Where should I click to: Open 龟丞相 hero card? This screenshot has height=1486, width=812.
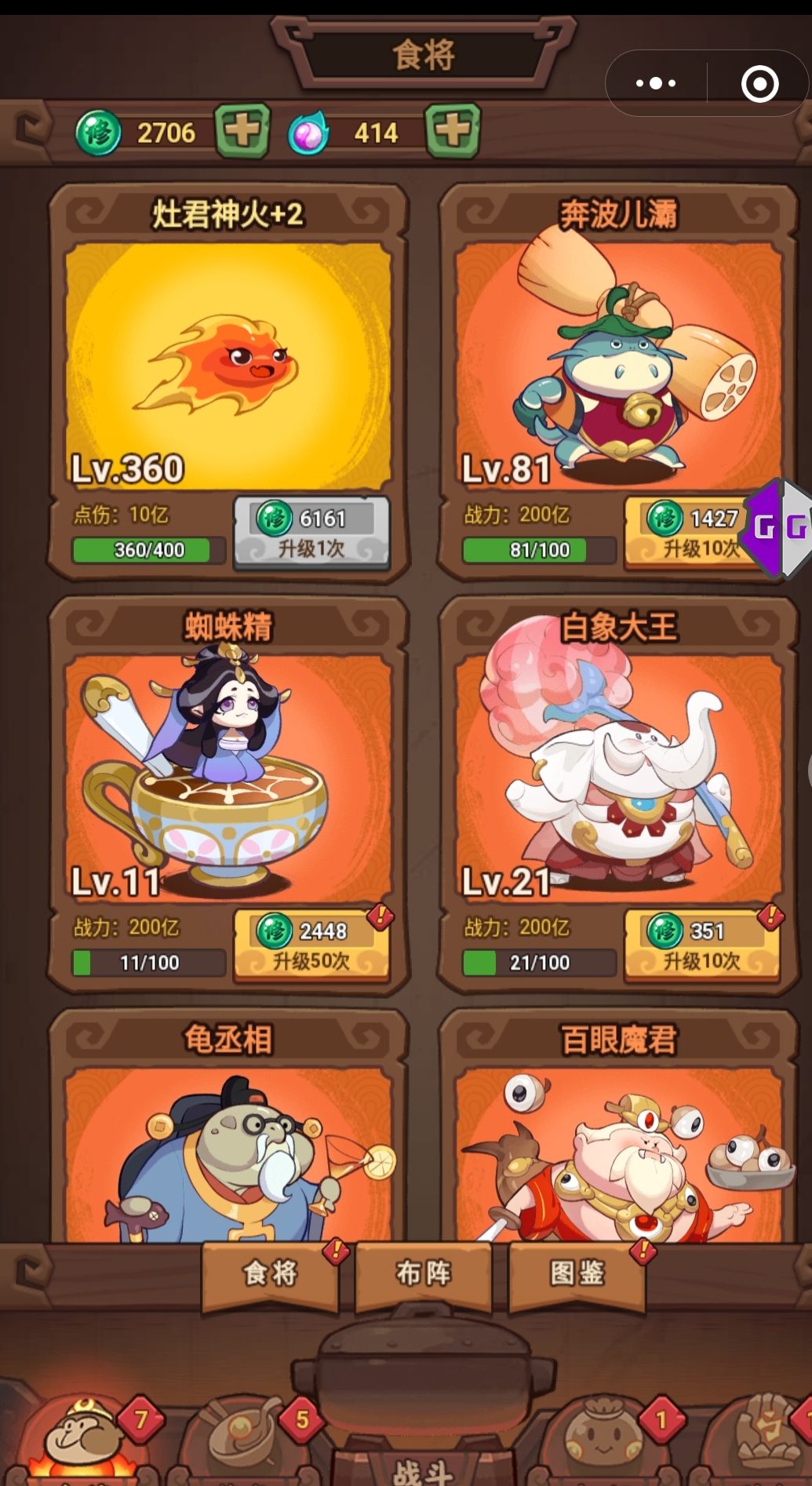228,1153
